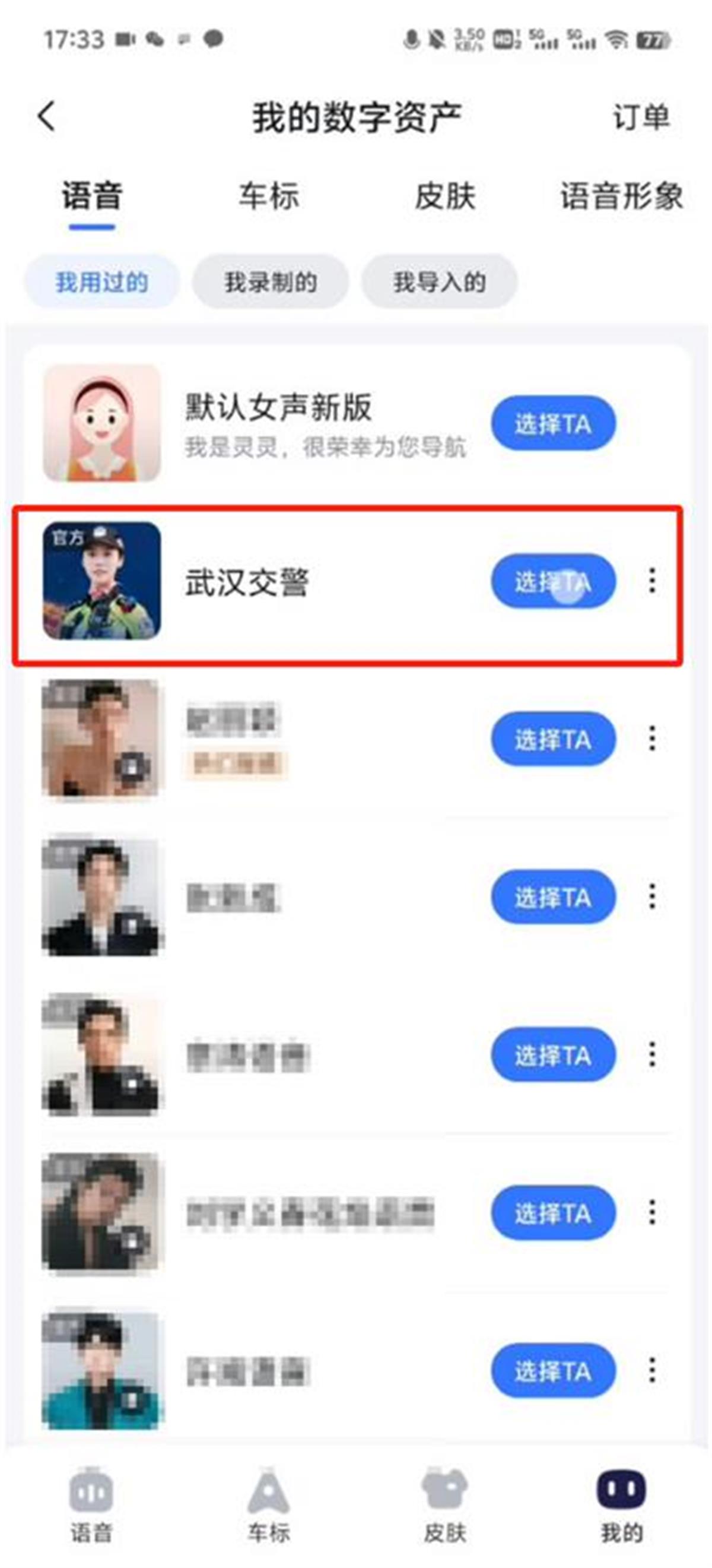Image resolution: width=712 pixels, height=1568 pixels.
Task: Switch to the 车标 top tab
Action: (268, 196)
